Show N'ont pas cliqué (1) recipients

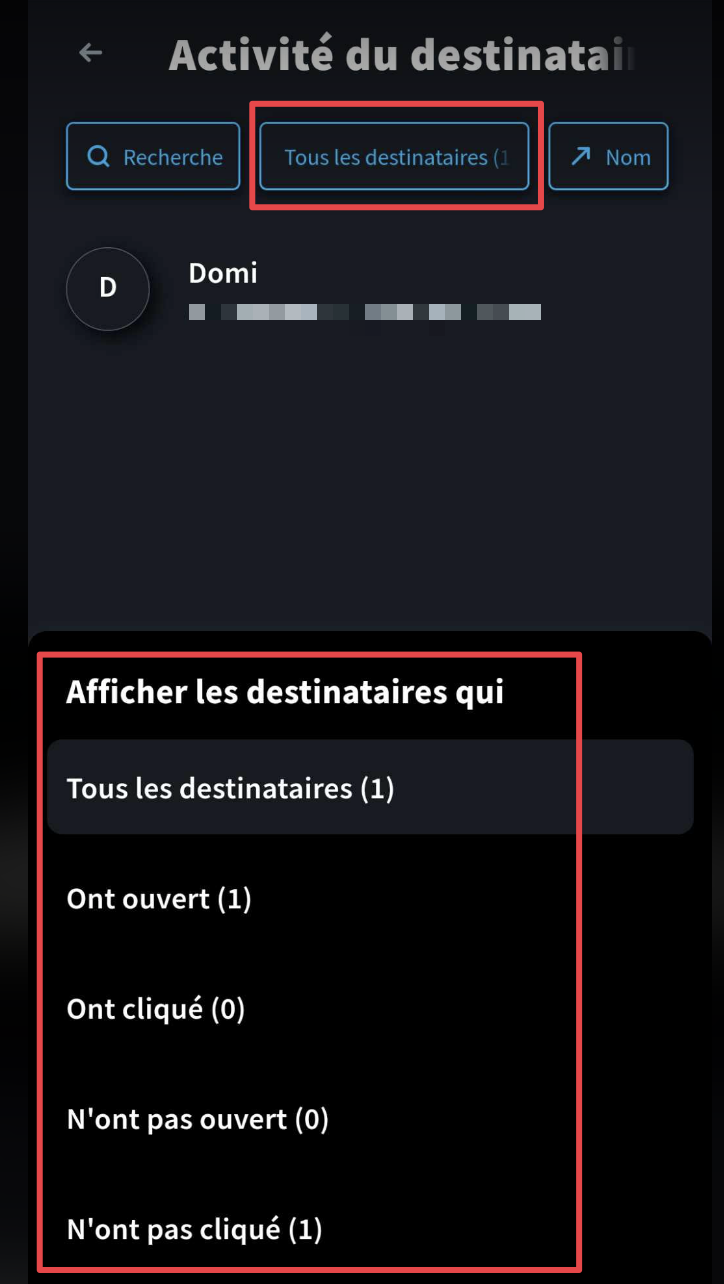(370, 1228)
